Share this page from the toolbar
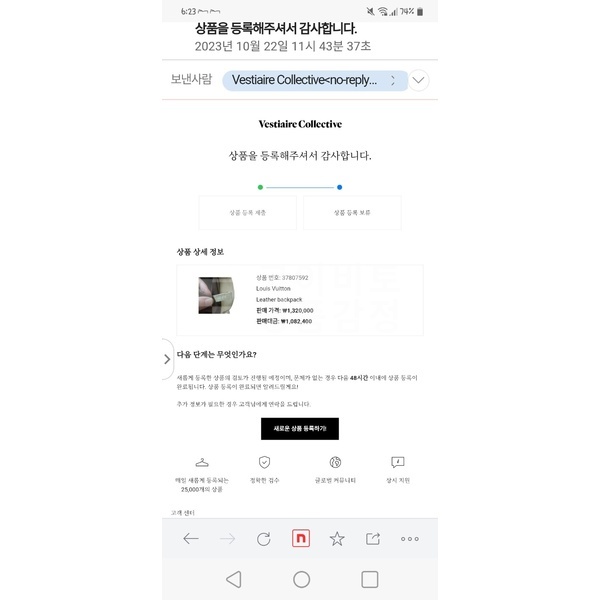This screenshot has width=600, height=600. 373,538
